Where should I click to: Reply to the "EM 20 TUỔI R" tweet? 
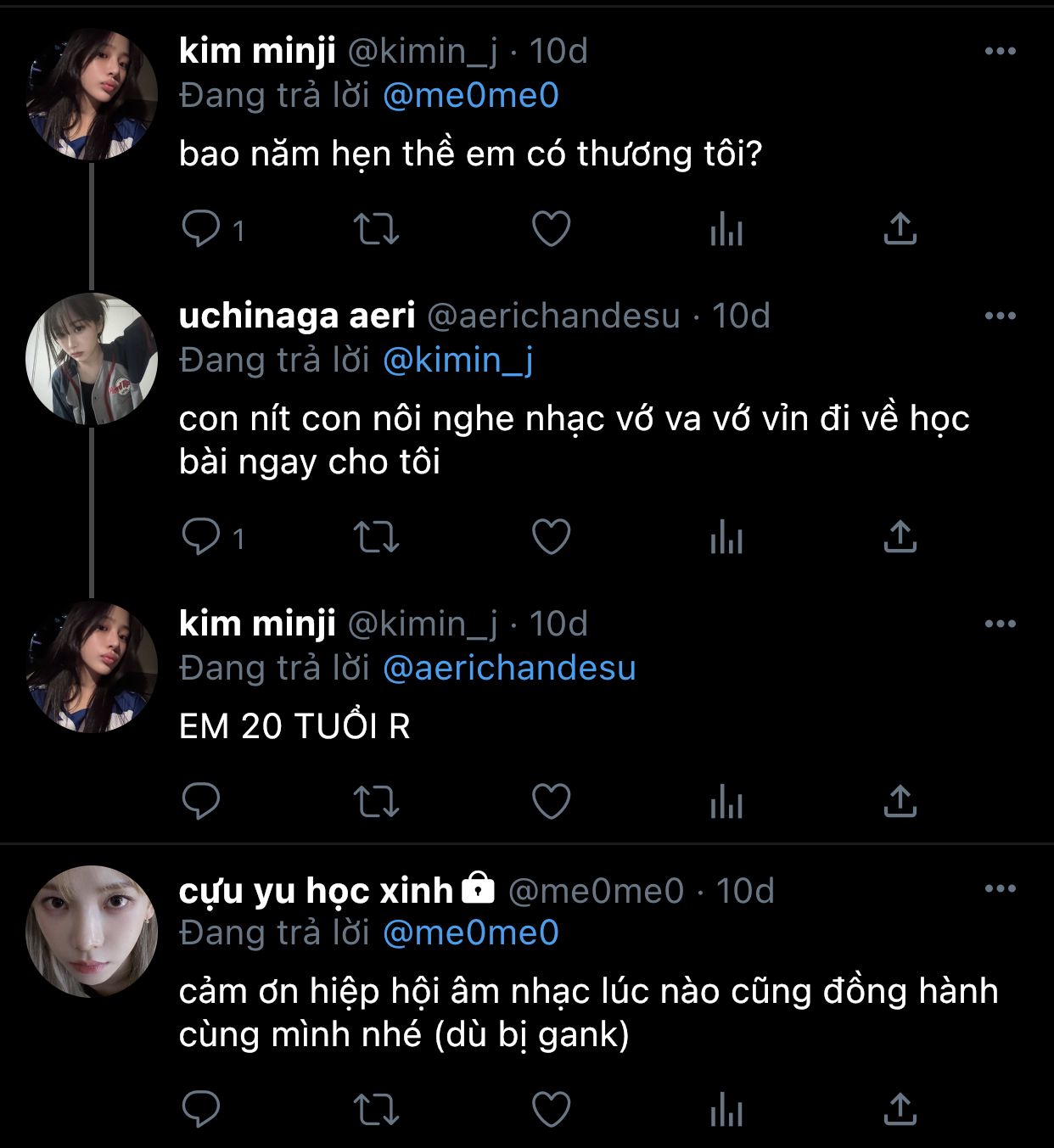tap(201, 801)
